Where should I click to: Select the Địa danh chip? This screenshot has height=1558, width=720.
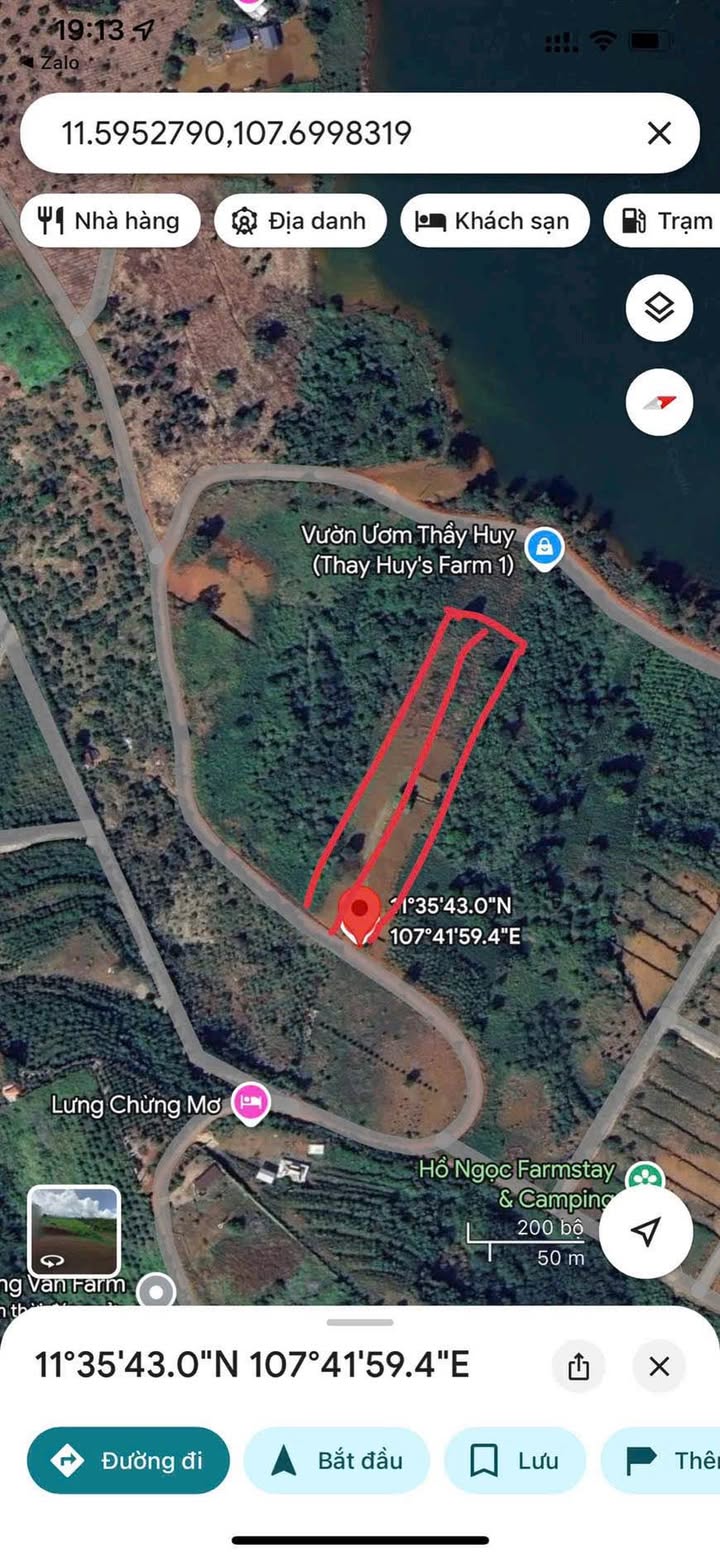pos(300,221)
